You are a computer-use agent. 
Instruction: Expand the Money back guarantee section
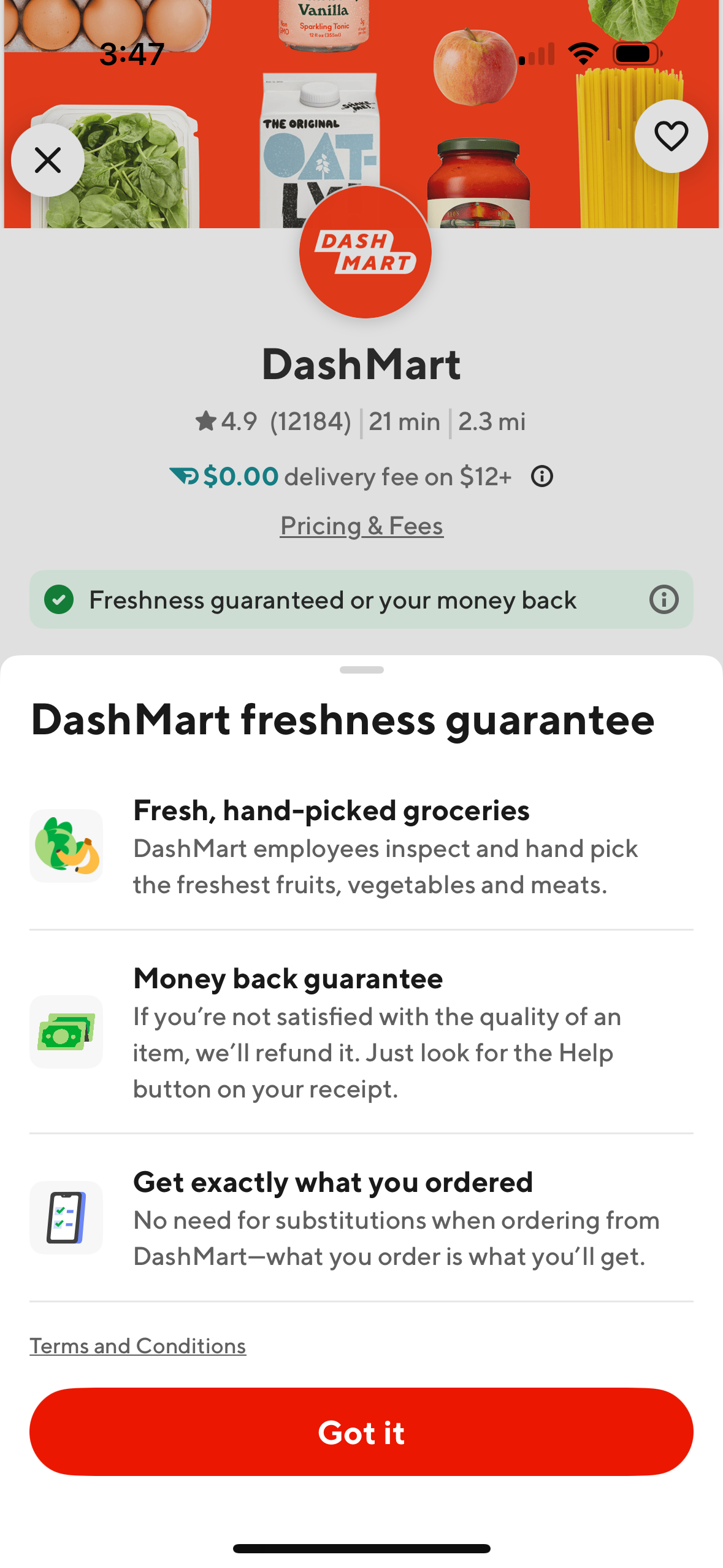tap(287, 978)
